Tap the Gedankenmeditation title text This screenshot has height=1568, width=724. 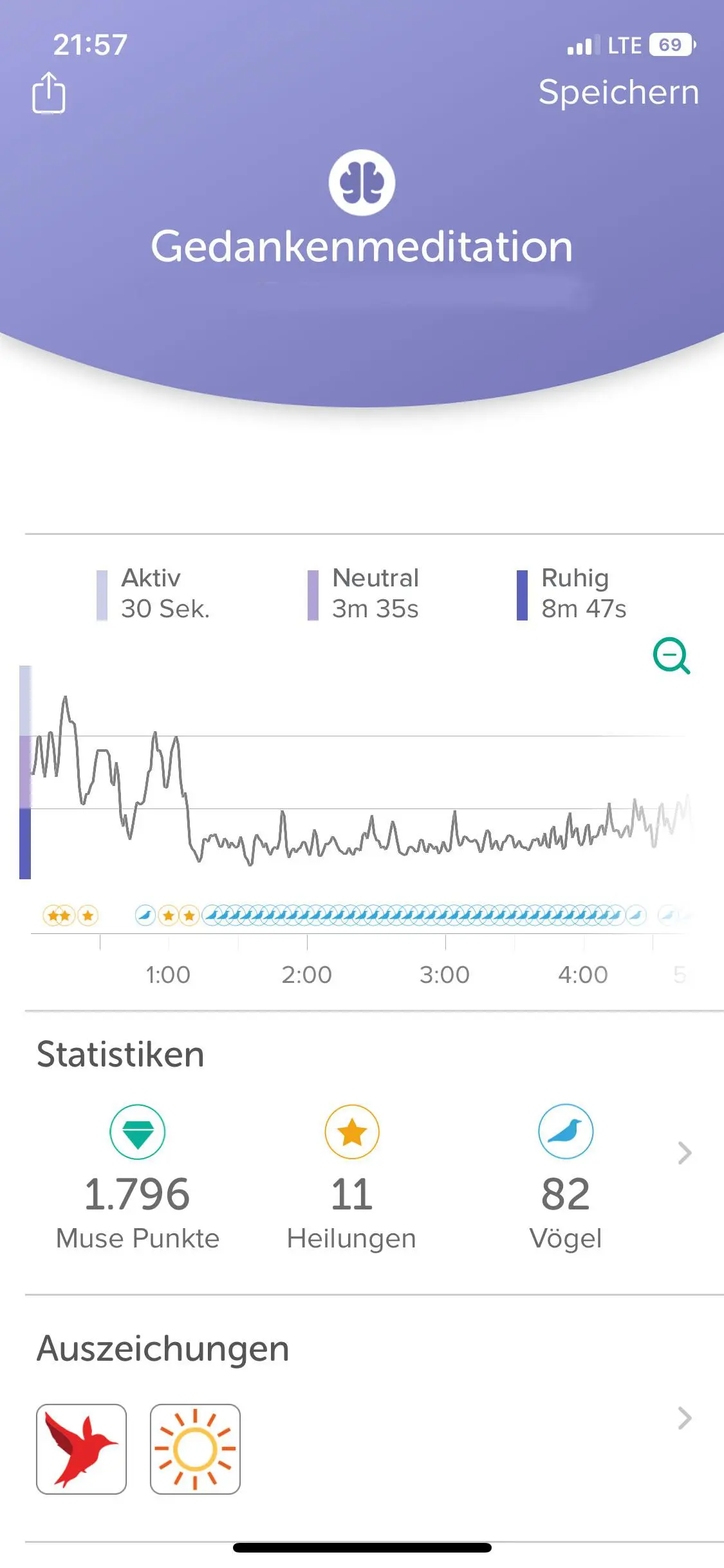pos(362,247)
